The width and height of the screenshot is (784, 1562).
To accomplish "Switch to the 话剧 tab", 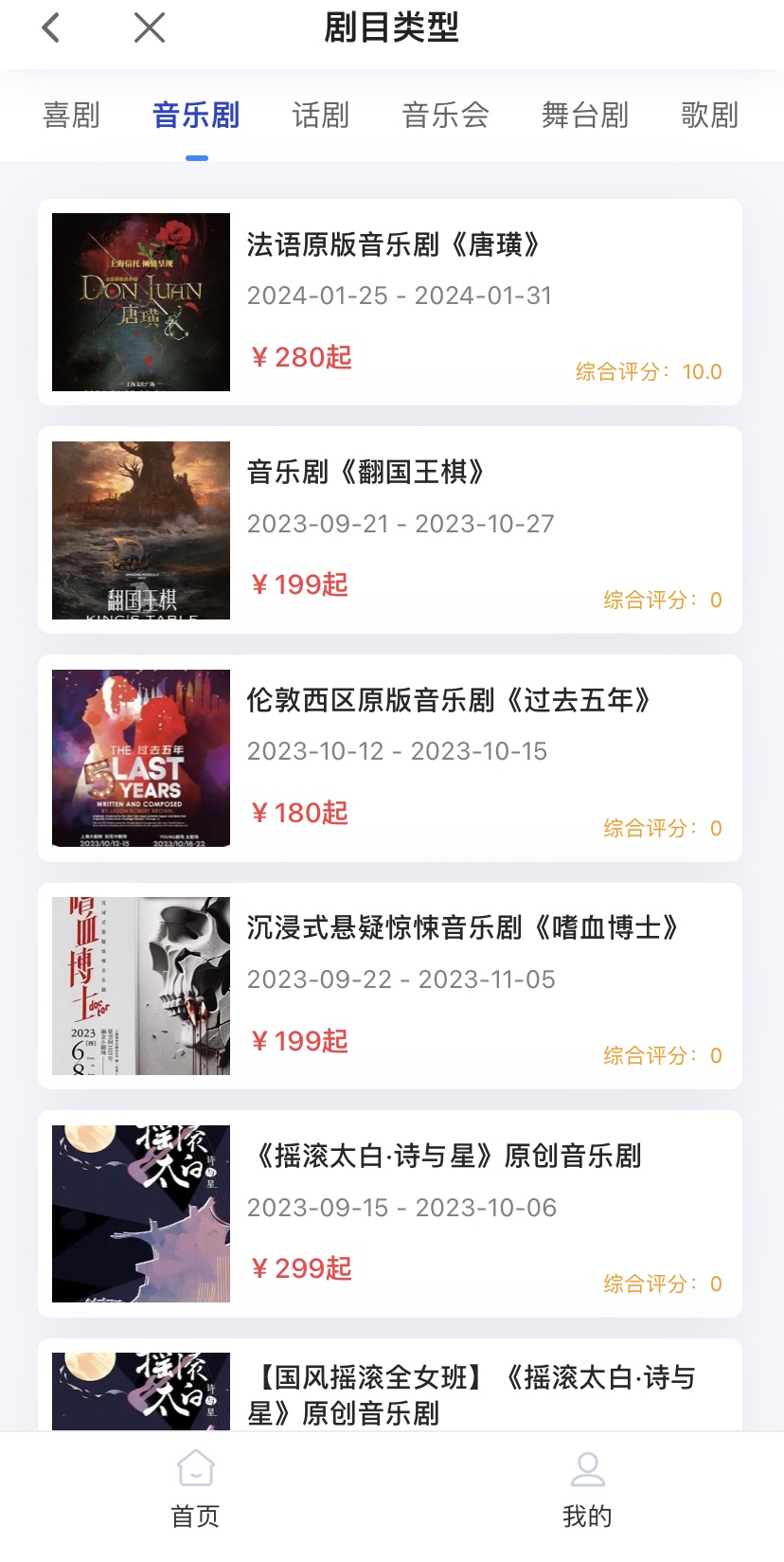I will (x=320, y=116).
